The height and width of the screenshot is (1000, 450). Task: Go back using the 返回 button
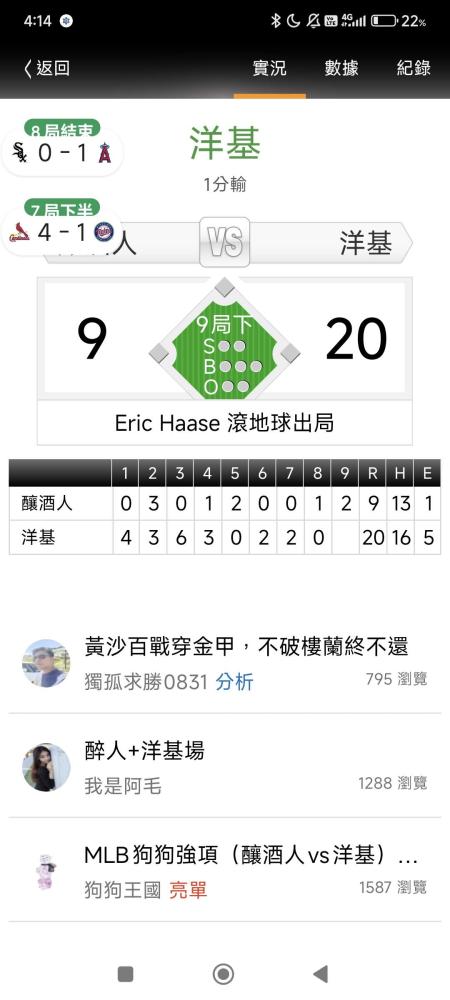point(47,68)
